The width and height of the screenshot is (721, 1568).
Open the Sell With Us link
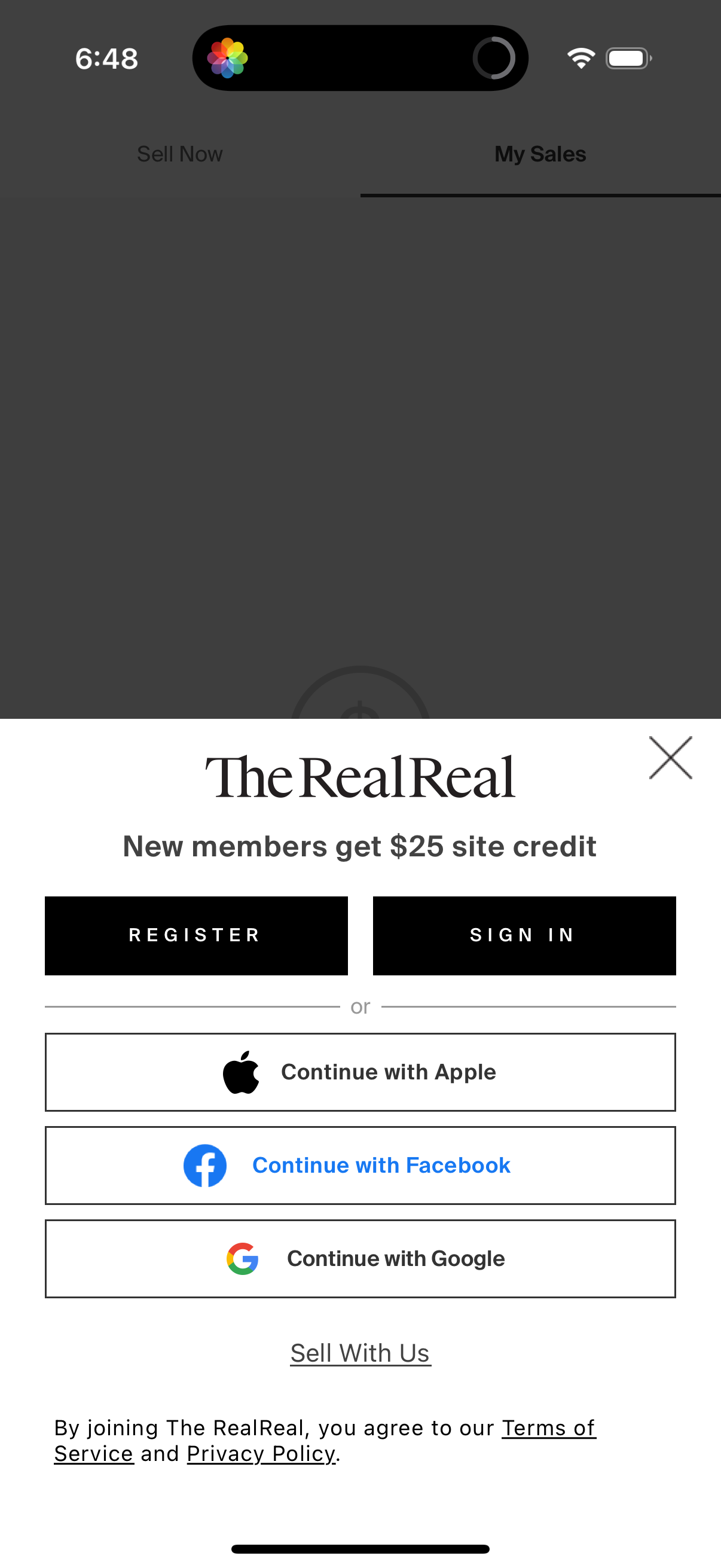coord(360,1353)
